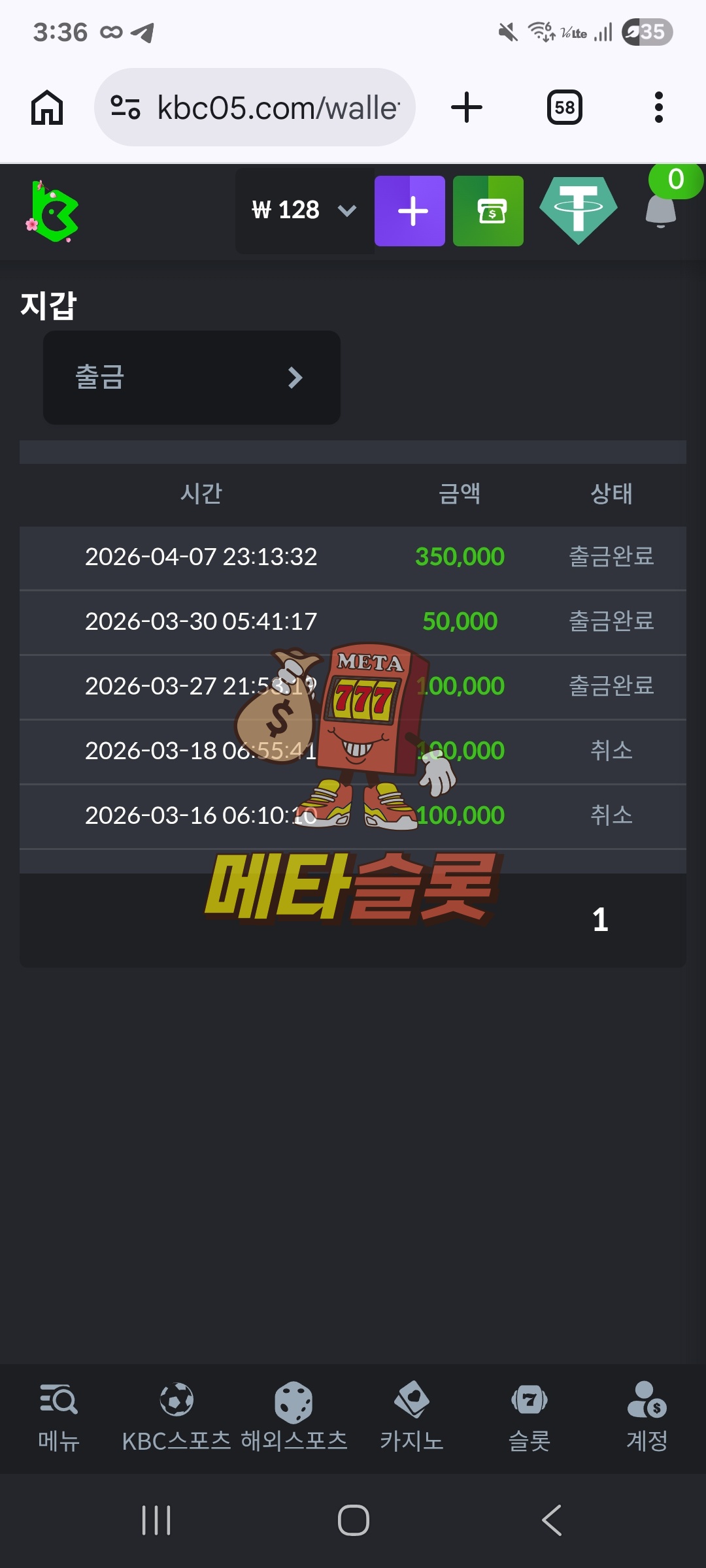
Task: Open the Tether crypto icon
Action: 579,210
